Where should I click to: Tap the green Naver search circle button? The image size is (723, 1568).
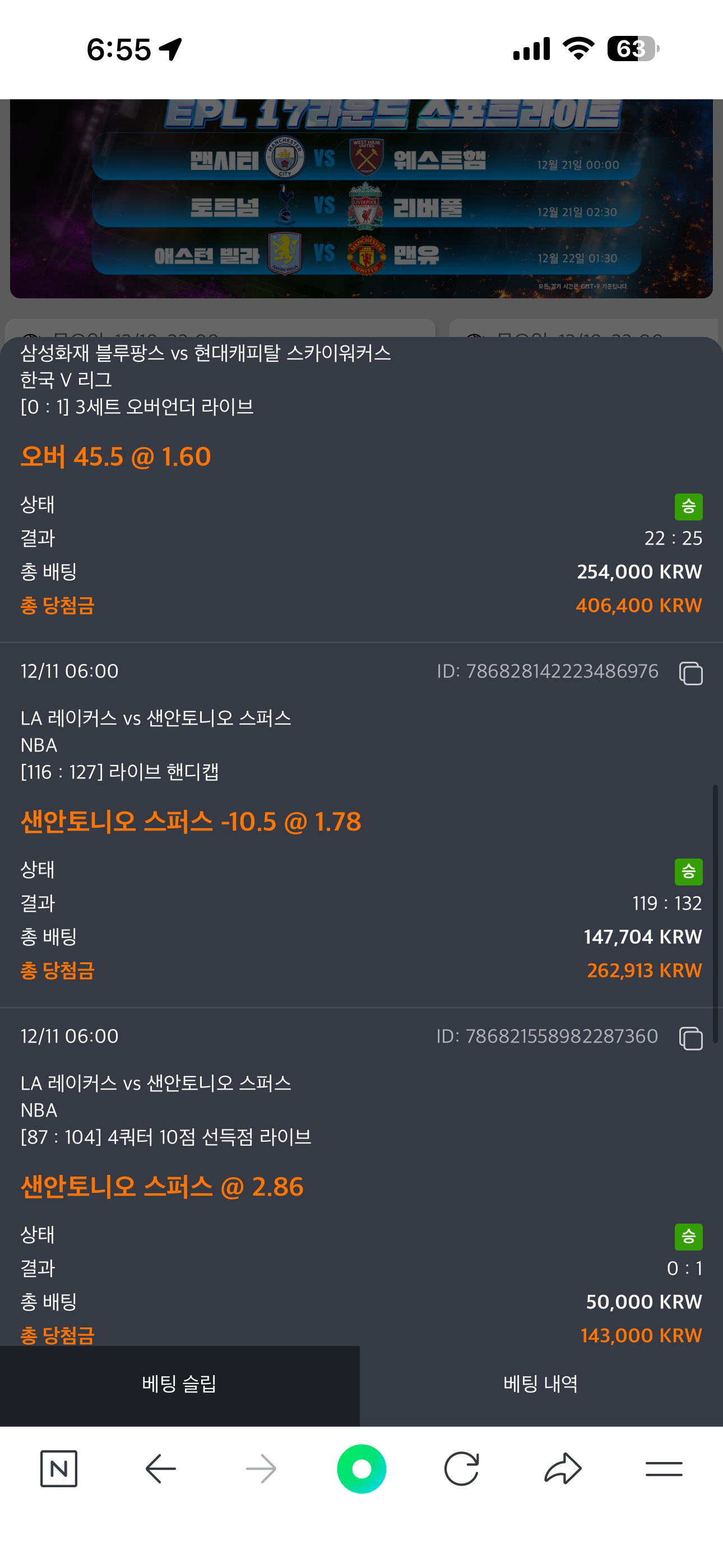[x=361, y=1469]
